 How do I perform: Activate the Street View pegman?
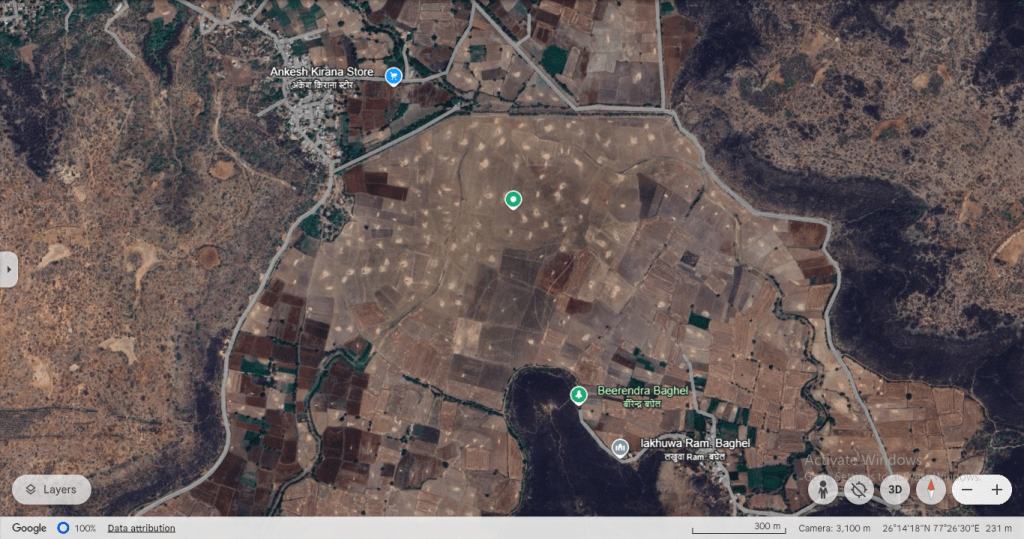pos(823,490)
